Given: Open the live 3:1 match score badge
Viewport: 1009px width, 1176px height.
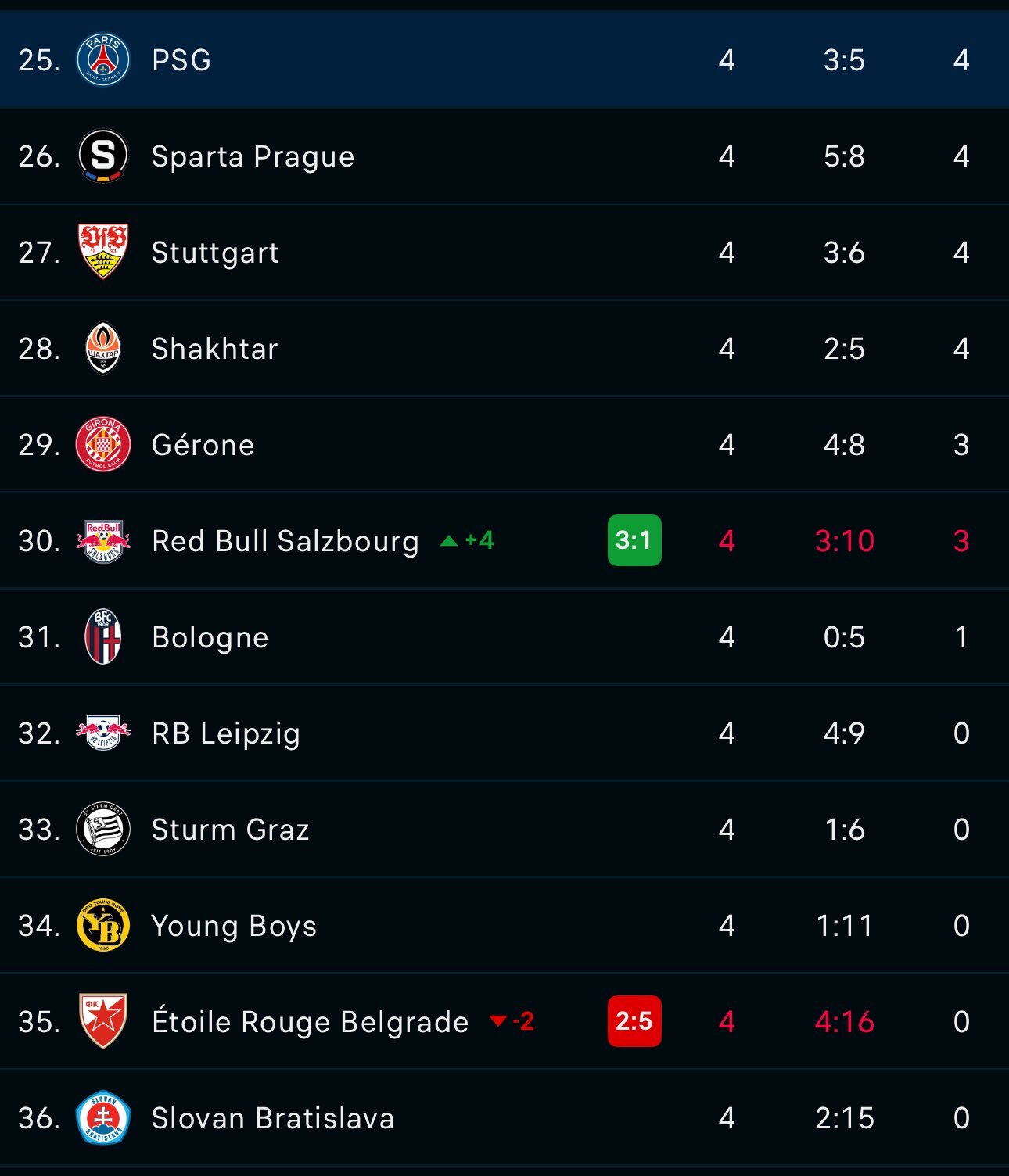Looking at the screenshot, I should 634,540.
